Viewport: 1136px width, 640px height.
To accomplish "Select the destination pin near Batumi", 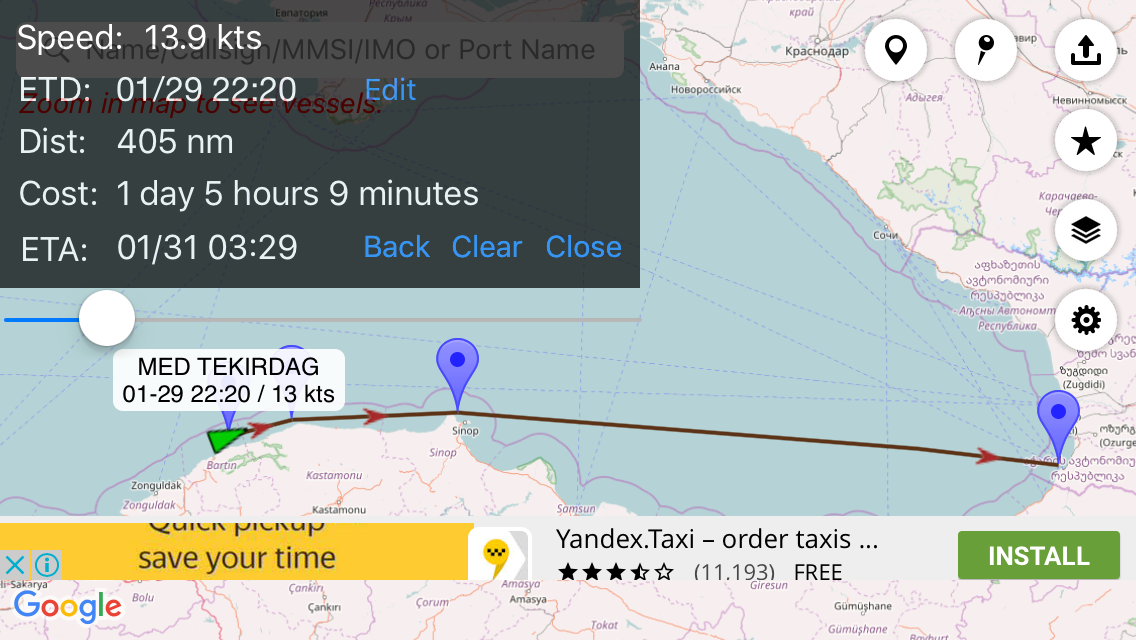I will 1058,418.
